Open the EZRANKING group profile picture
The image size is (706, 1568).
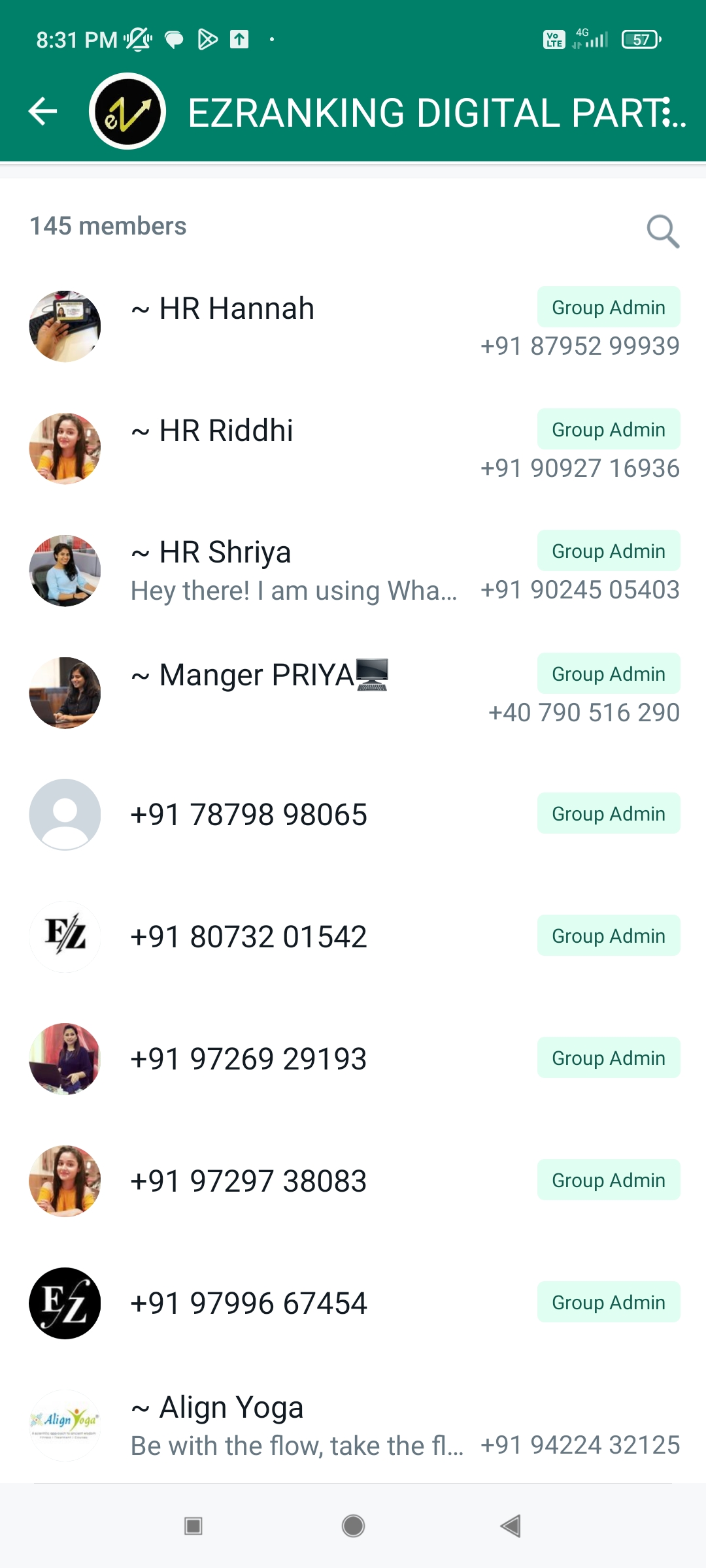point(127,111)
